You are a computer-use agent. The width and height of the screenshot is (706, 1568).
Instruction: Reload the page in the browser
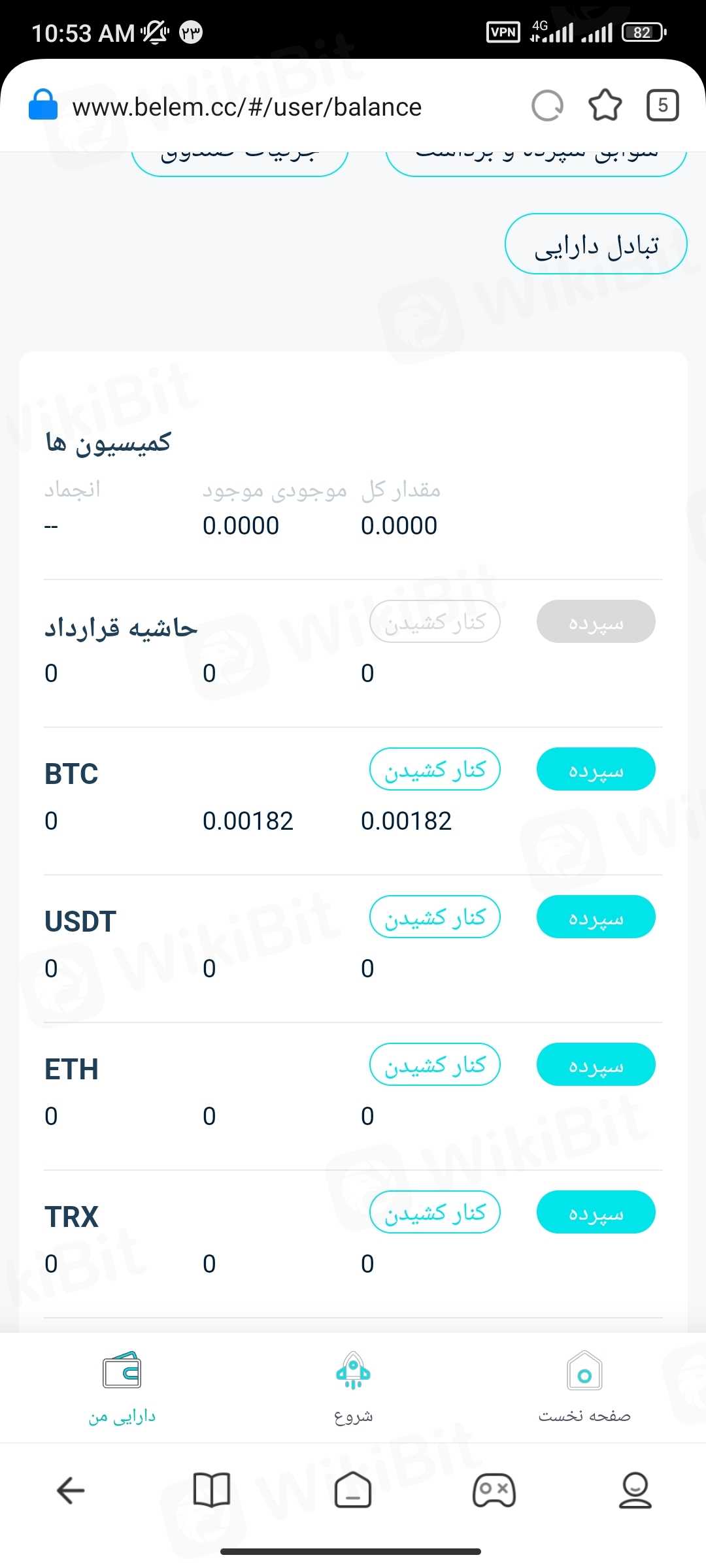(547, 106)
